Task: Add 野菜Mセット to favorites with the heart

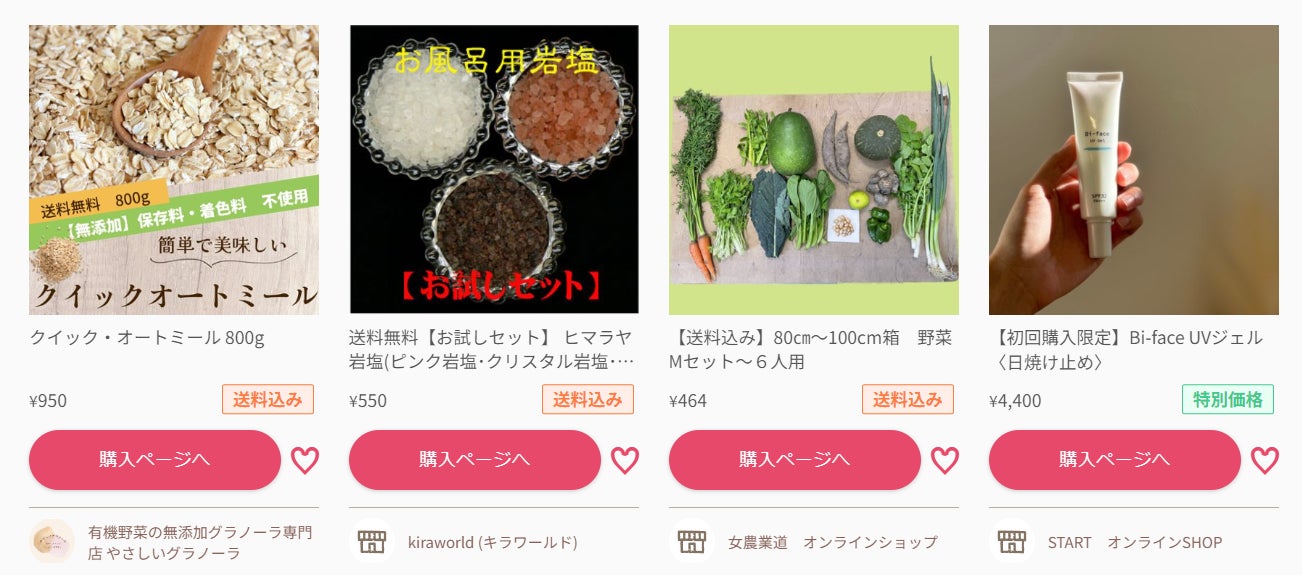Action: click(x=945, y=460)
